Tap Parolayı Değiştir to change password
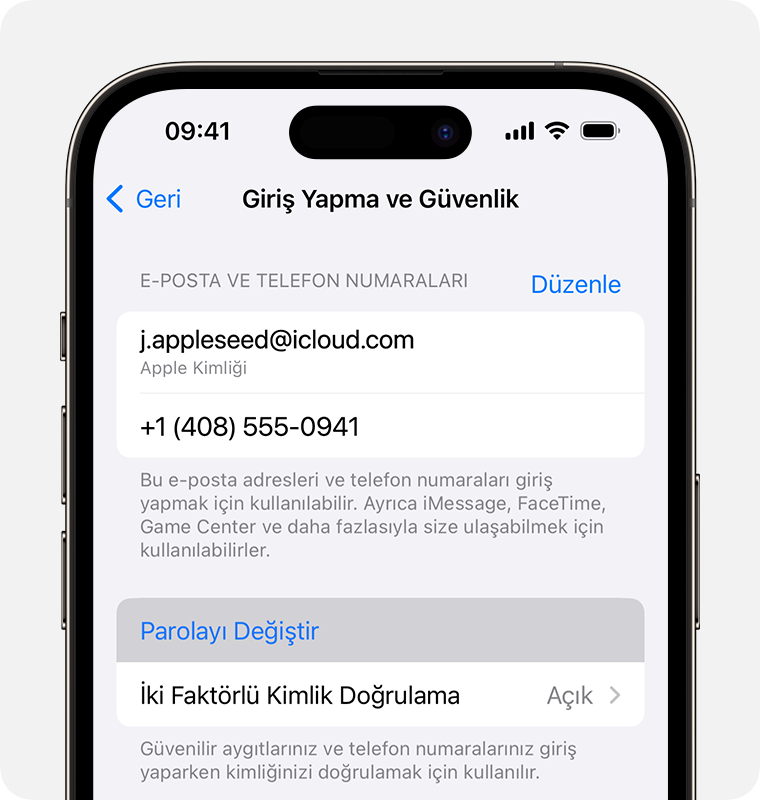This screenshot has height=800, width=760. (x=380, y=631)
